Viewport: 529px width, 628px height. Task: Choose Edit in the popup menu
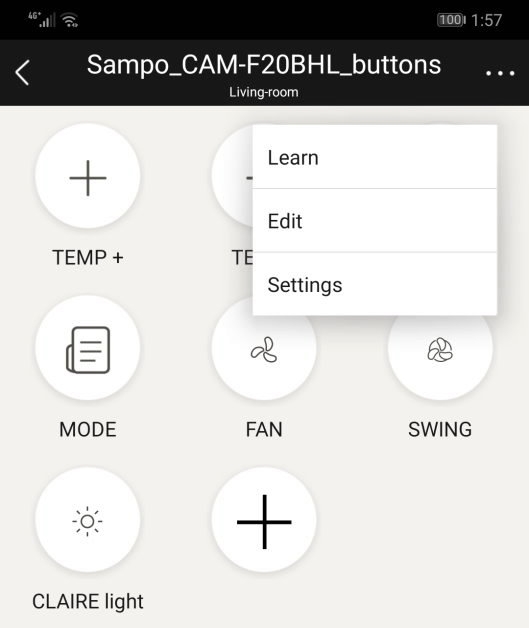[x=374, y=221]
